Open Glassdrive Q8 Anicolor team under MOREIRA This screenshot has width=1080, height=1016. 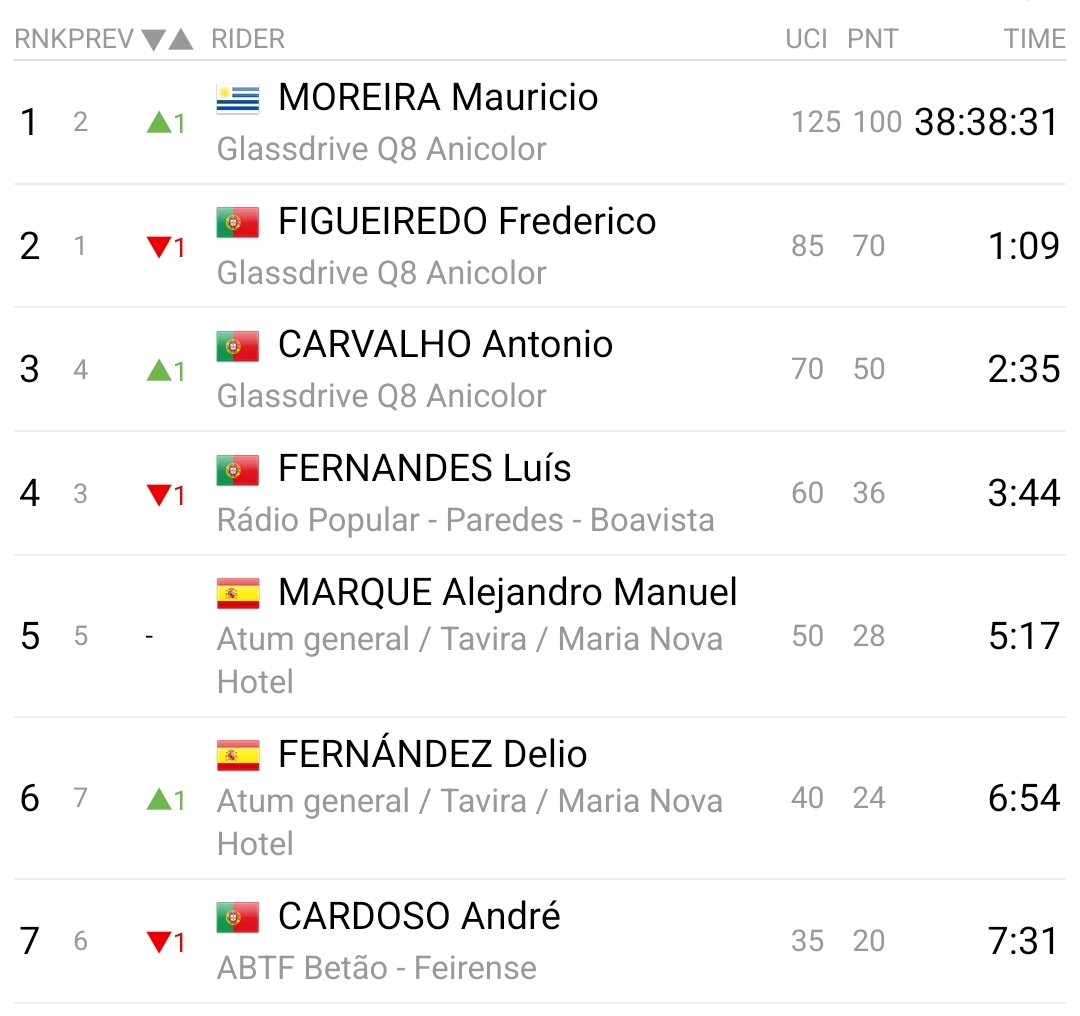point(381,150)
